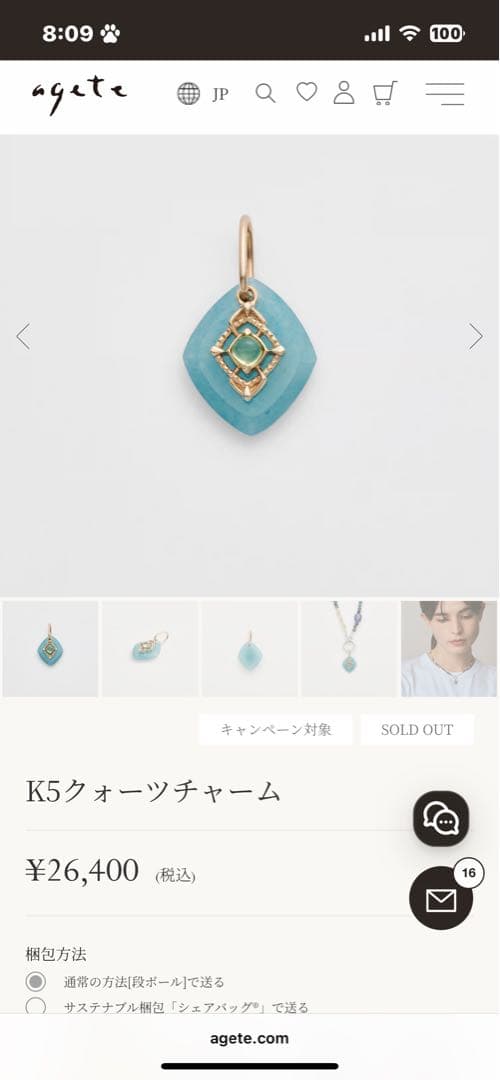Open the shopping cart

coord(385,93)
